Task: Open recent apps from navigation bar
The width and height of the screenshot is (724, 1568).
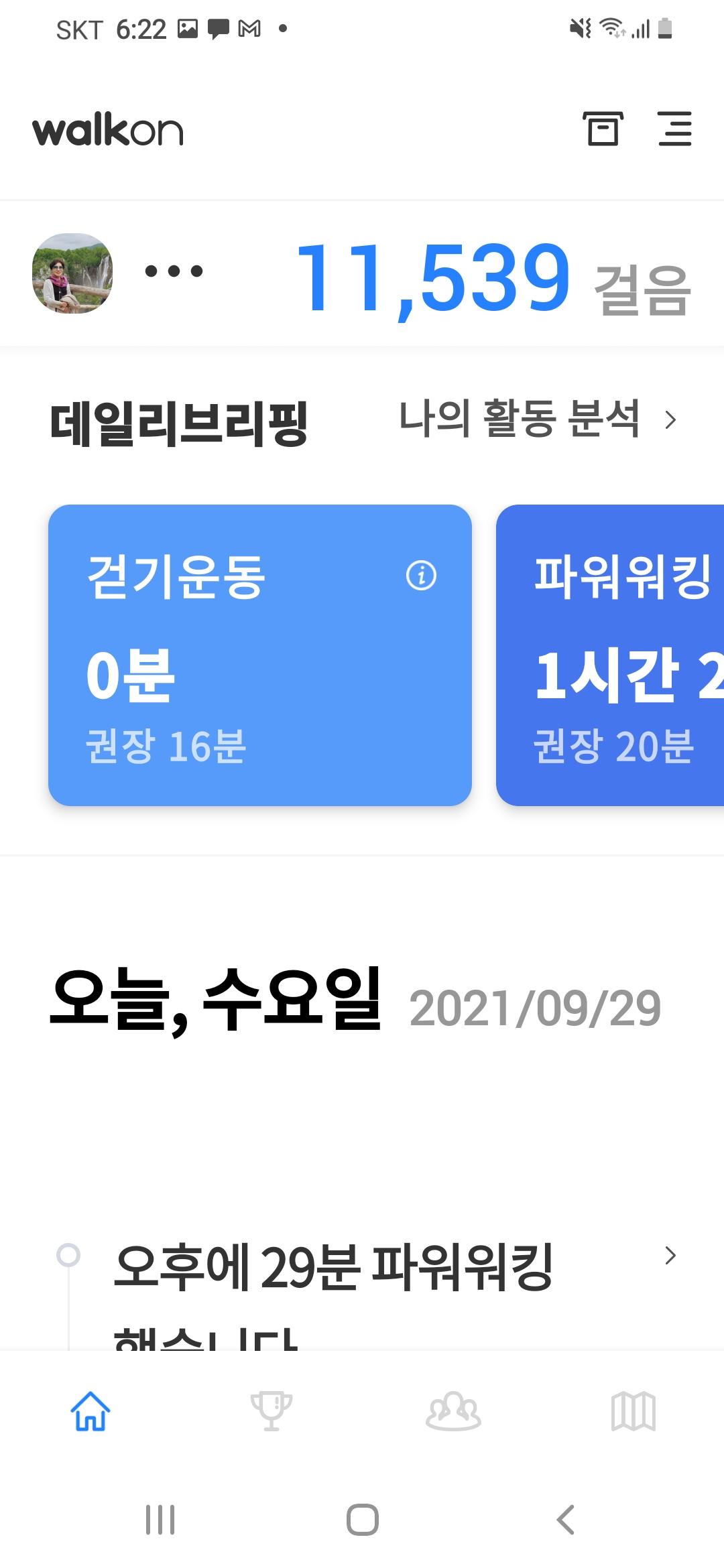Action: point(160,1520)
